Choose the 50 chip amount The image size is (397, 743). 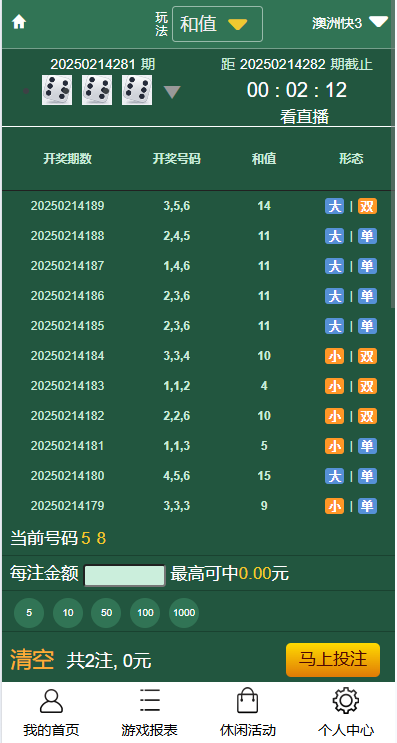pyautogui.click(x=106, y=613)
